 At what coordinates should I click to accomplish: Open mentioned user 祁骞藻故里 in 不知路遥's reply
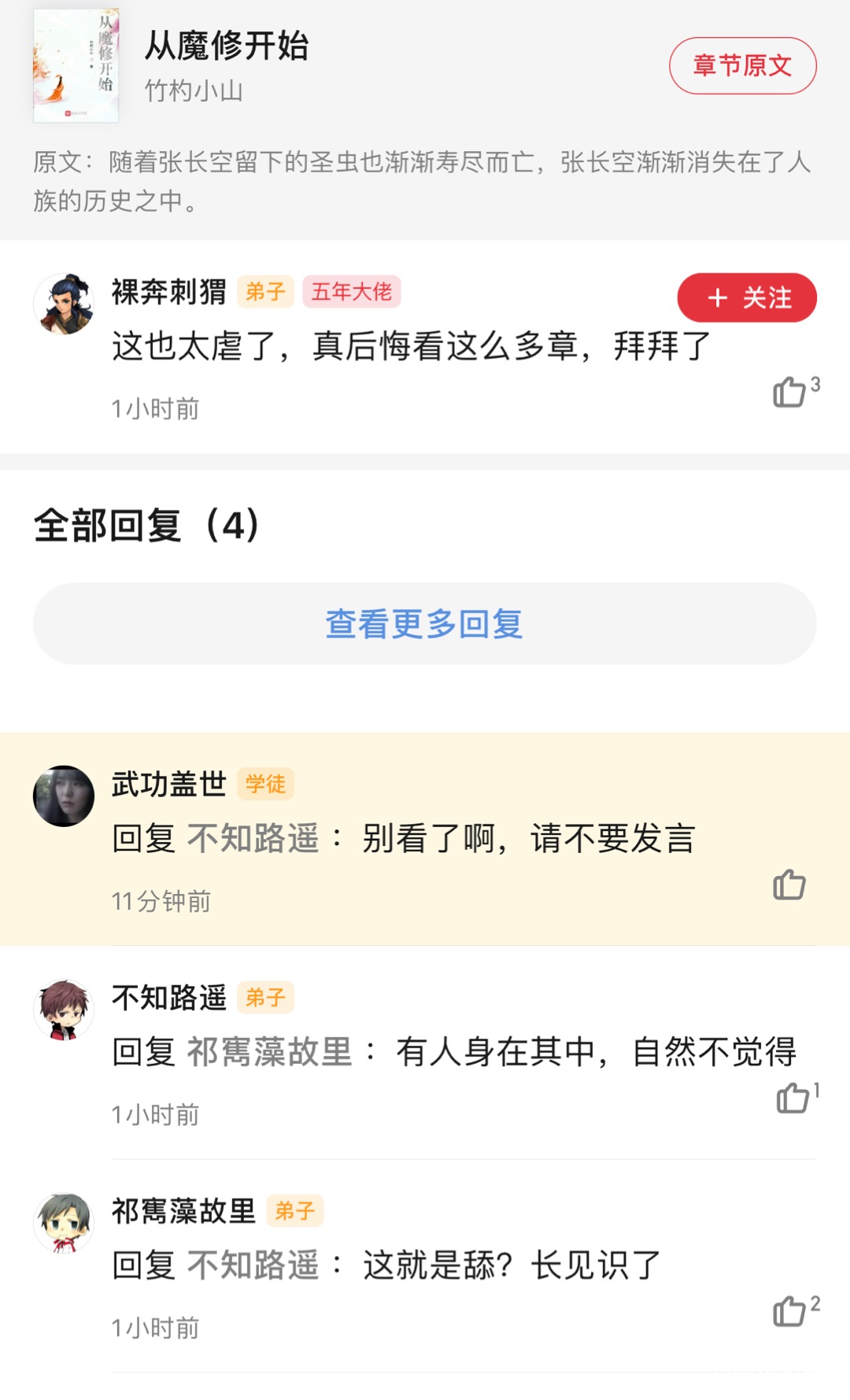tap(269, 1052)
